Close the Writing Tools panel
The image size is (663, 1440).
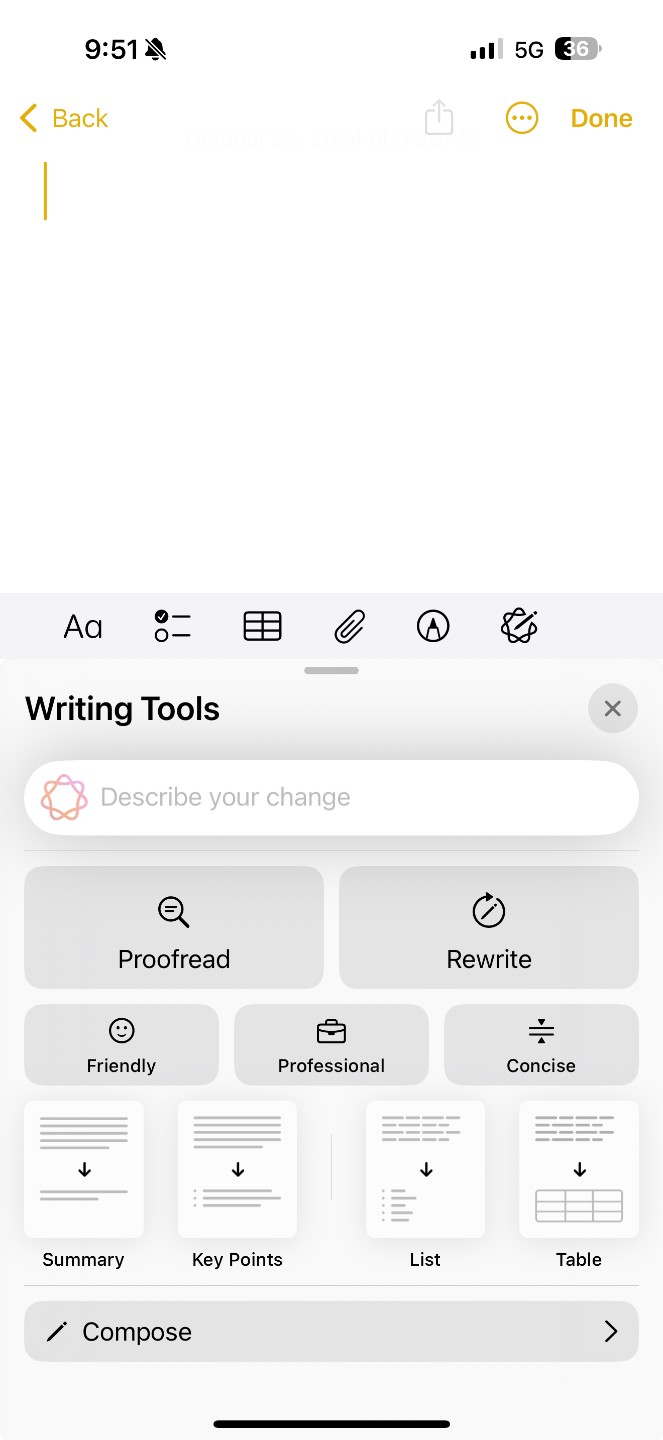613,708
